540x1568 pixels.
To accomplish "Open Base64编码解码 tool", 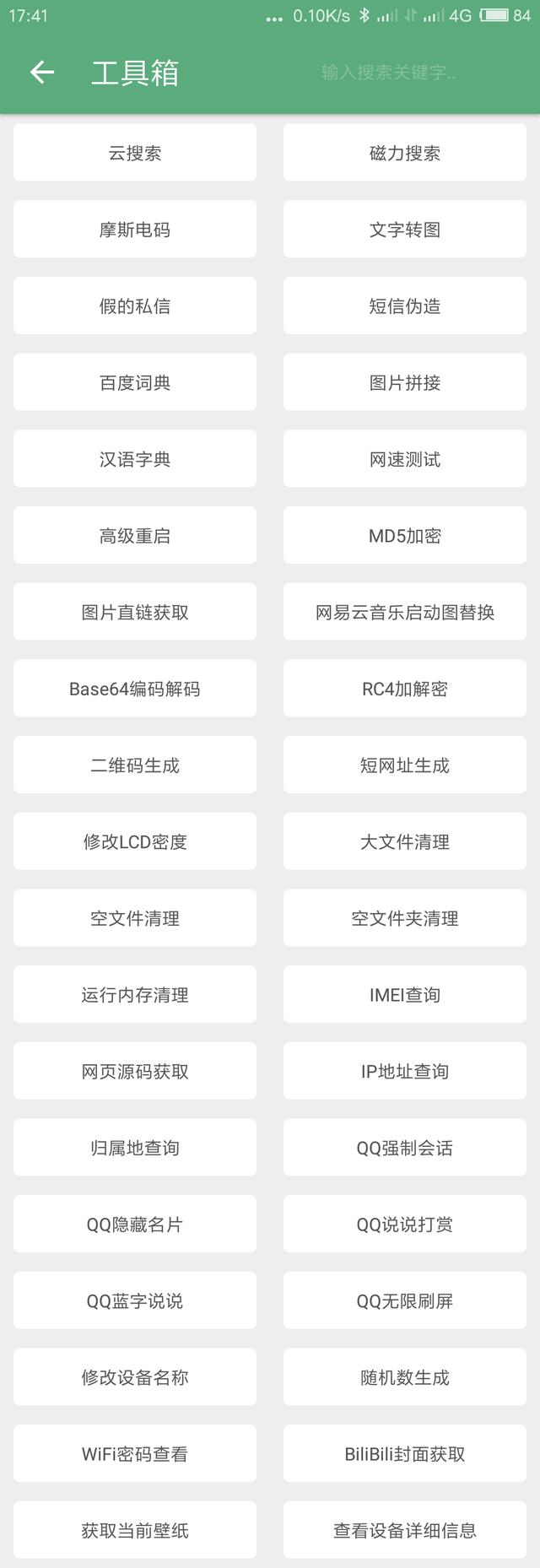I will (135, 689).
